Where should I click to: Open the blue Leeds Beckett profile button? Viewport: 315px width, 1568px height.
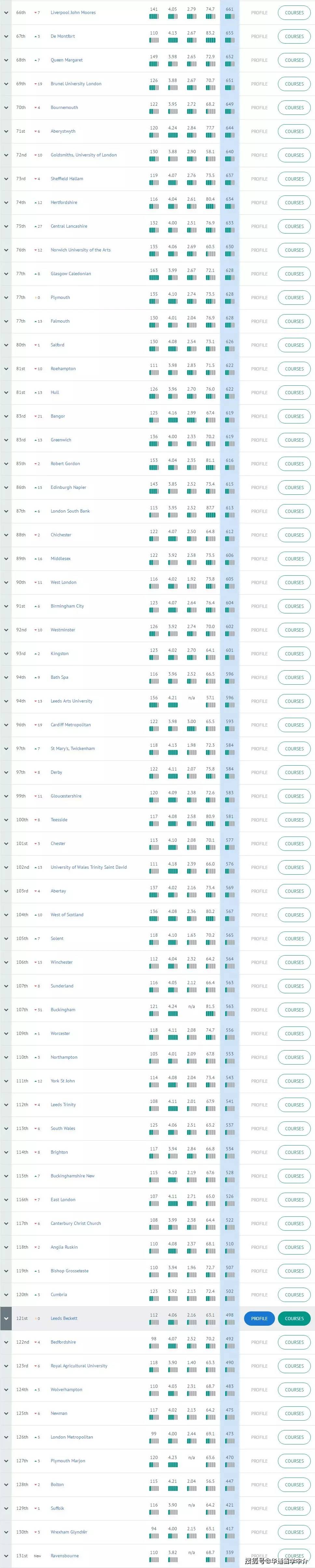click(259, 1319)
